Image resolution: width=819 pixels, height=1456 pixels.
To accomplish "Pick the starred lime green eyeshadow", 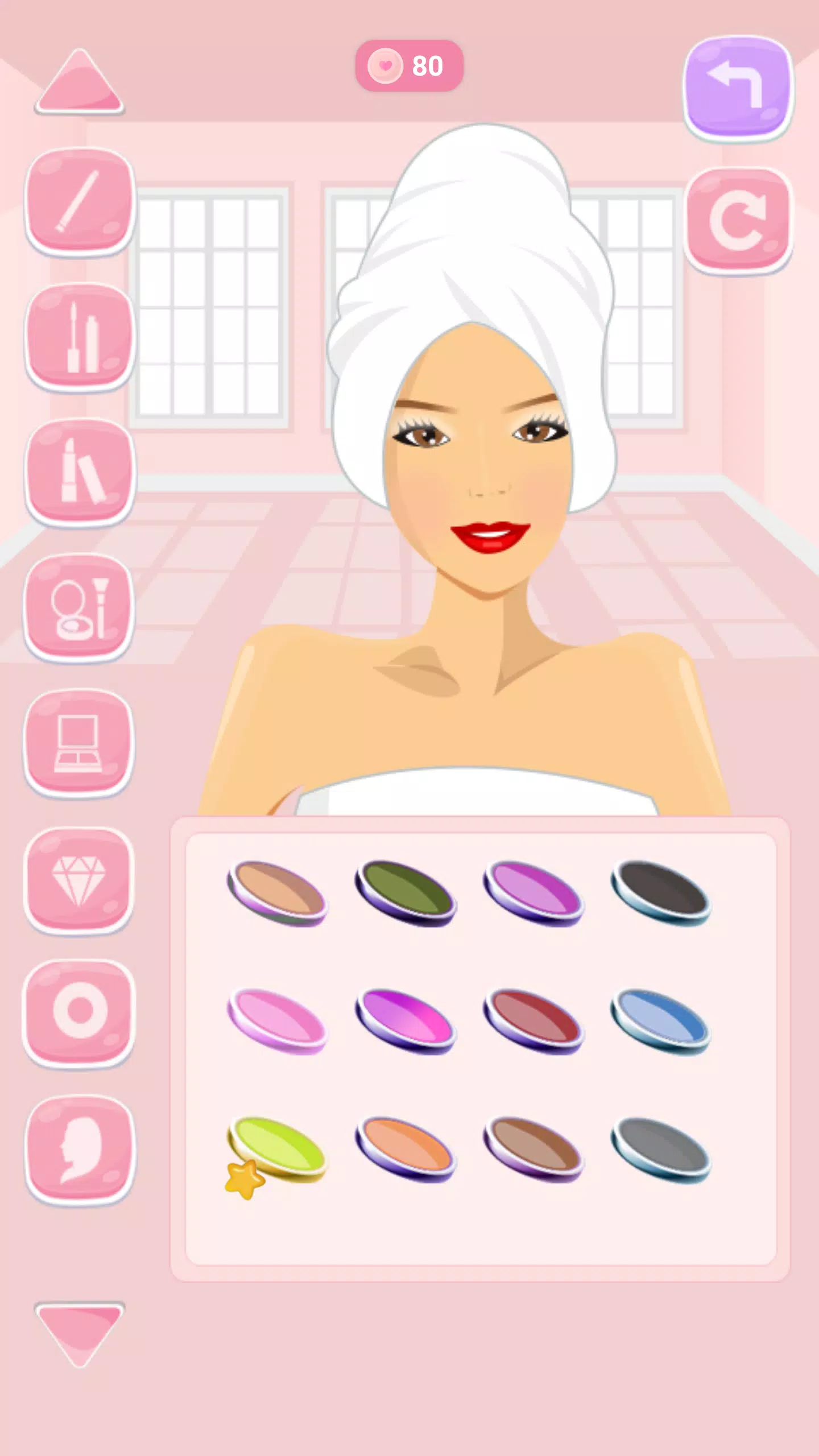I will pyautogui.click(x=277, y=1148).
